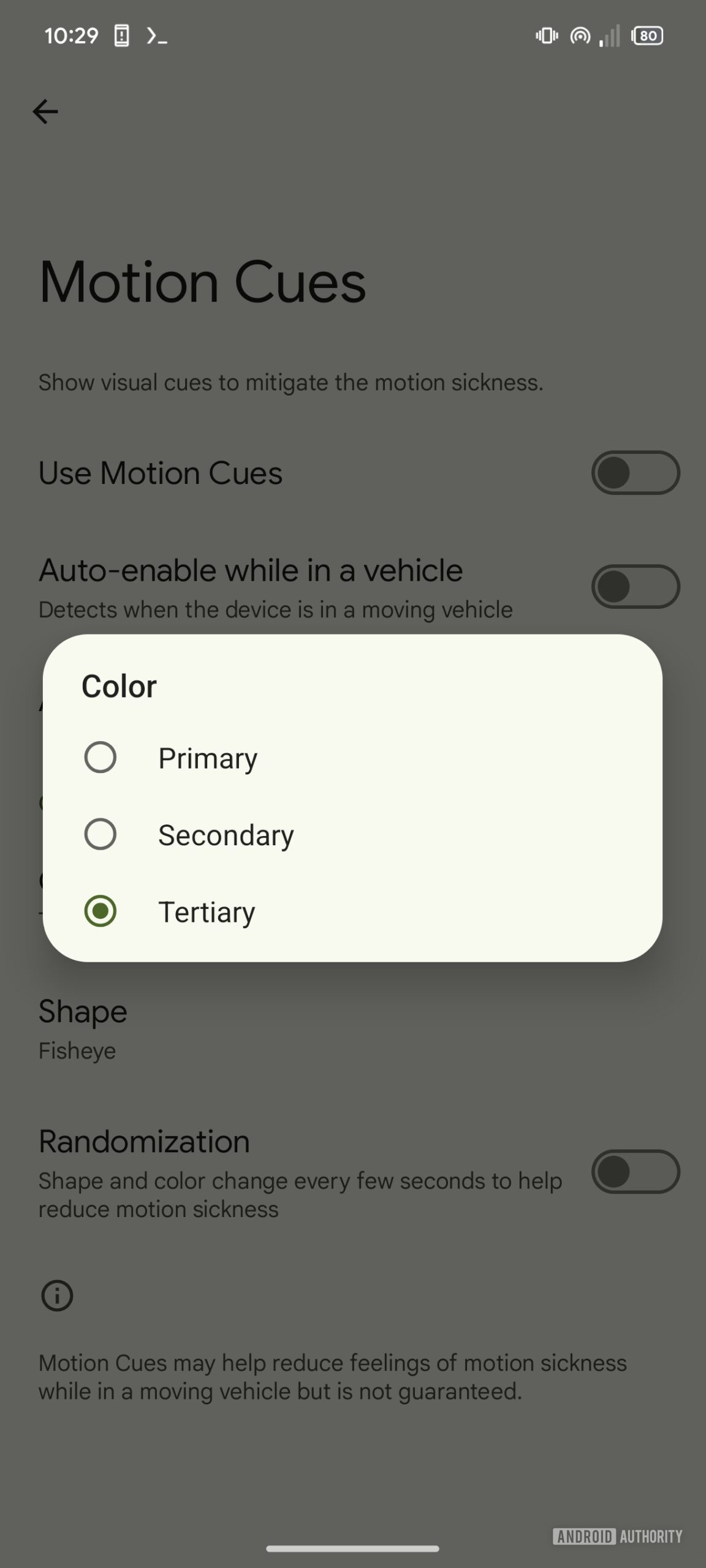The height and width of the screenshot is (1568, 706).
Task: Choose the Secondary color option
Action: [101, 834]
